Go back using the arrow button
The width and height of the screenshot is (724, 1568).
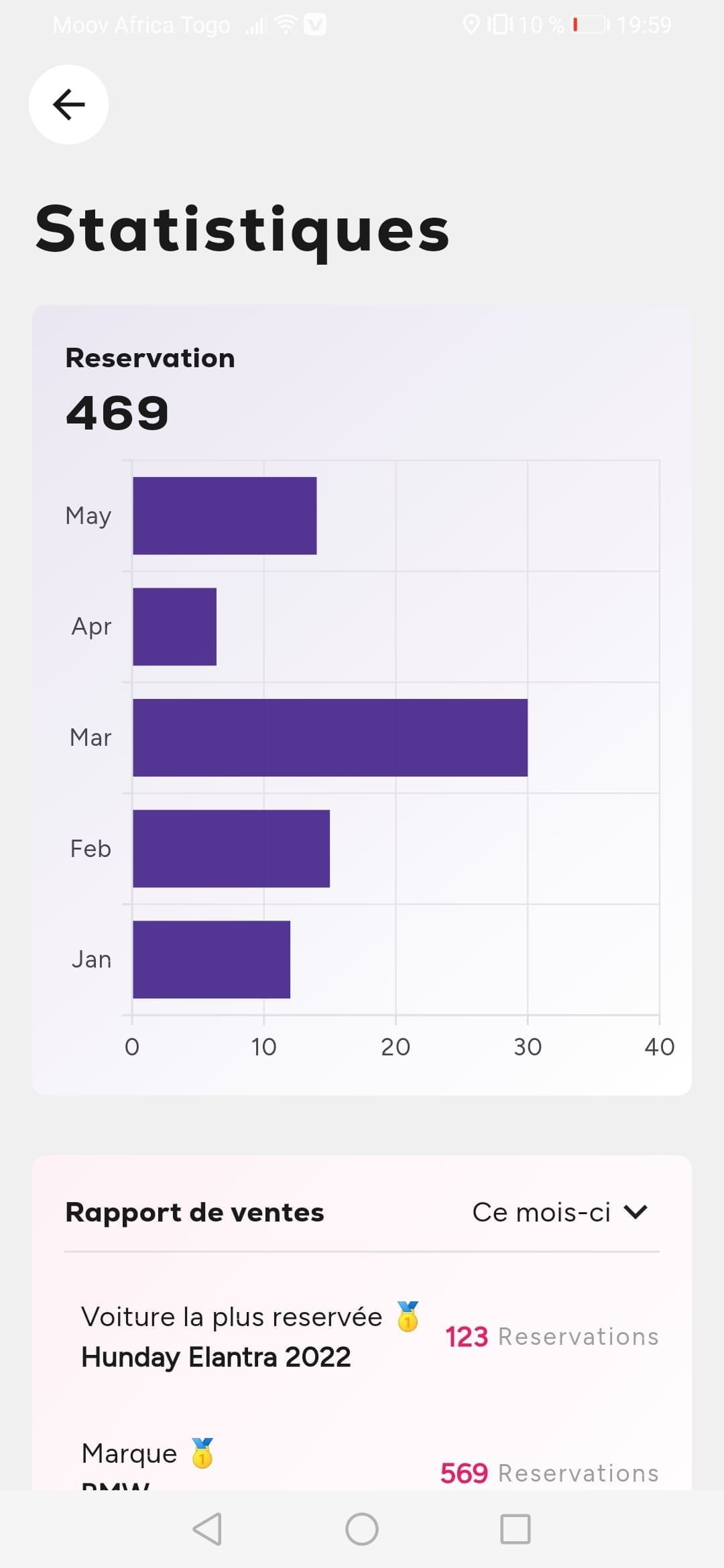click(x=68, y=105)
